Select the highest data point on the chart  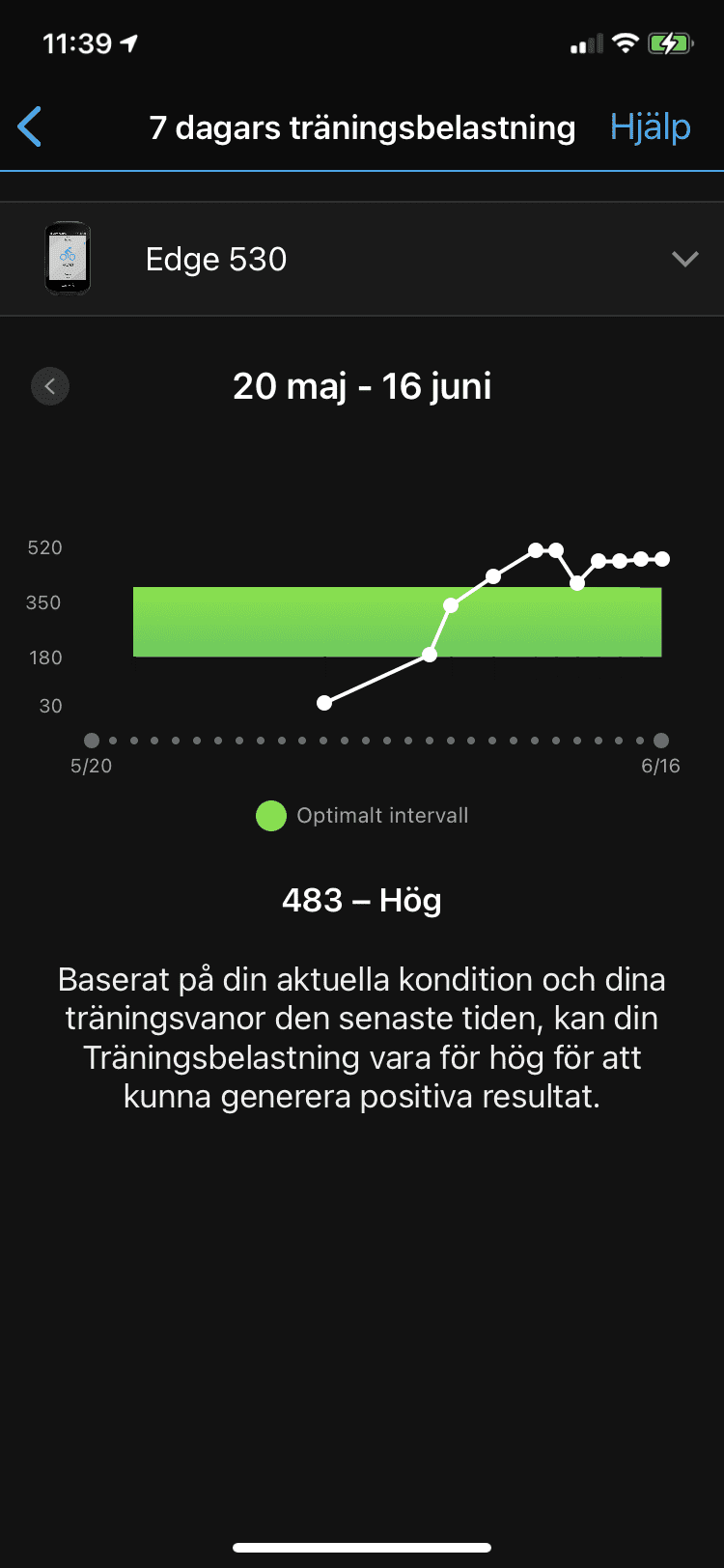(536, 550)
